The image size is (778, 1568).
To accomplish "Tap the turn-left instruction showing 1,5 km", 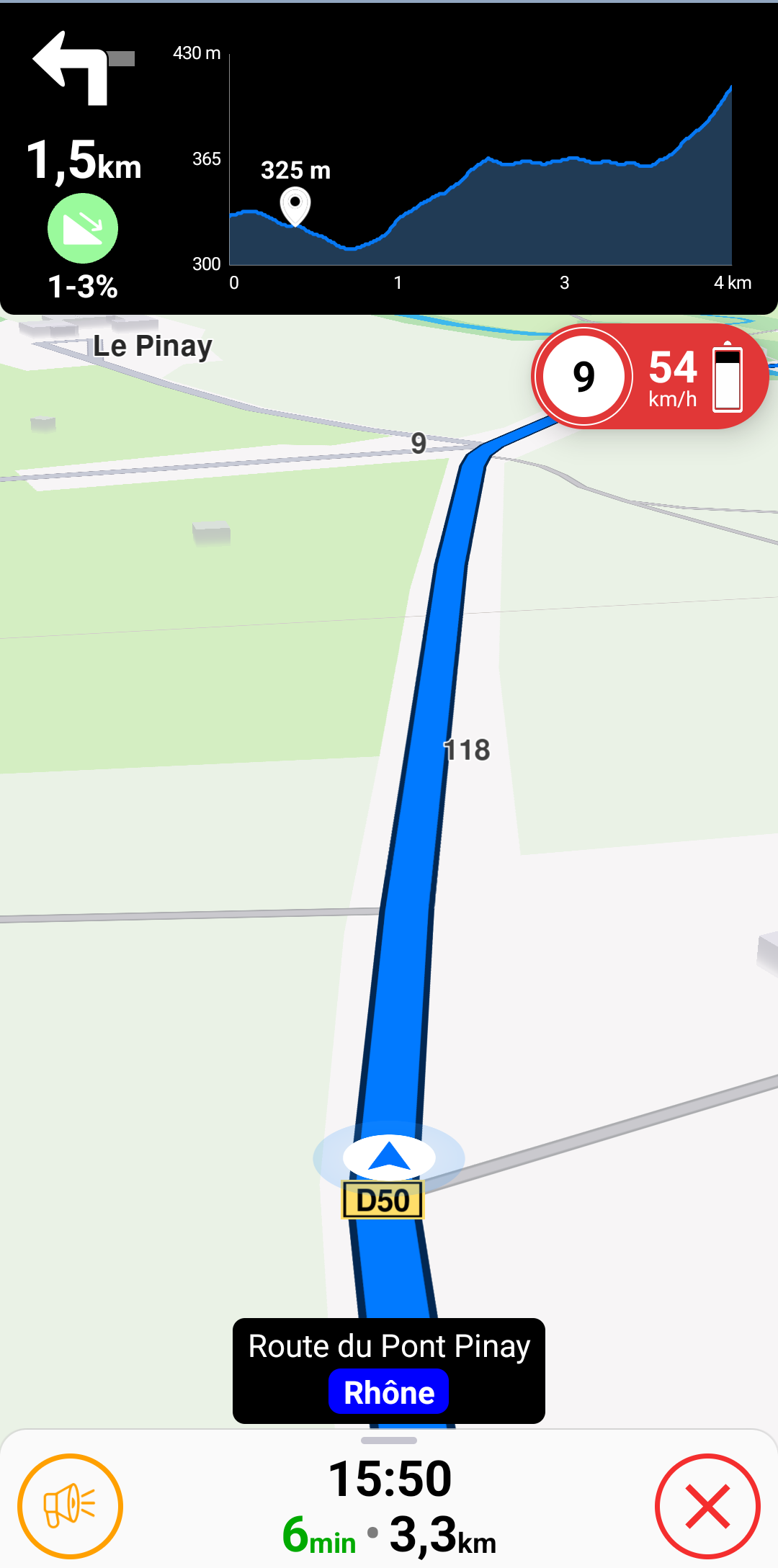I will point(83,108).
